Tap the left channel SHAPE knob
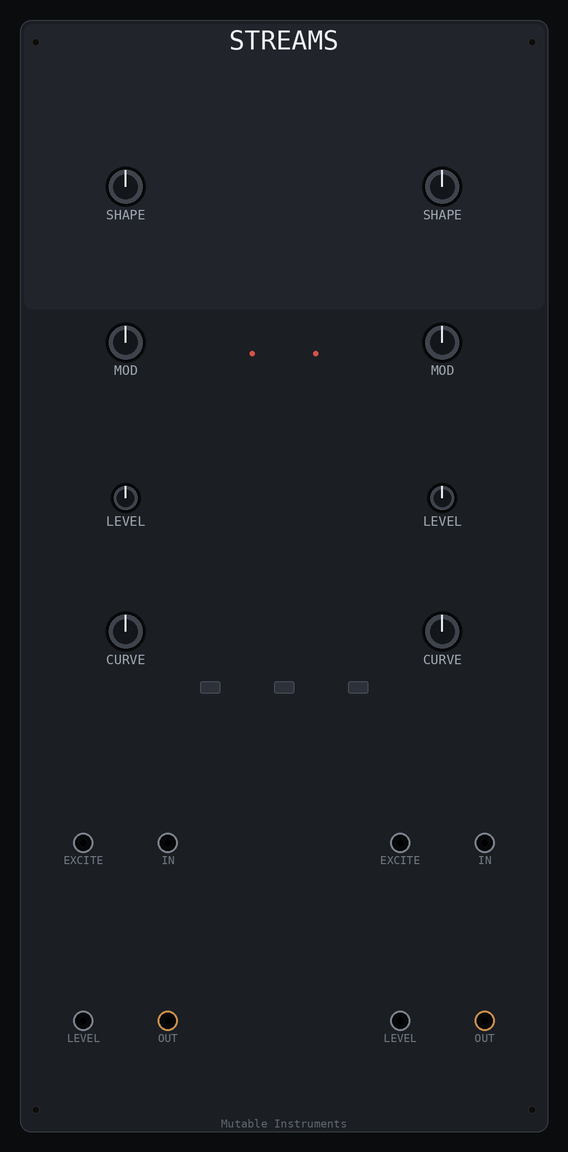Image resolution: width=568 pixels, height=1152 pixels. [x=126, y=187]
